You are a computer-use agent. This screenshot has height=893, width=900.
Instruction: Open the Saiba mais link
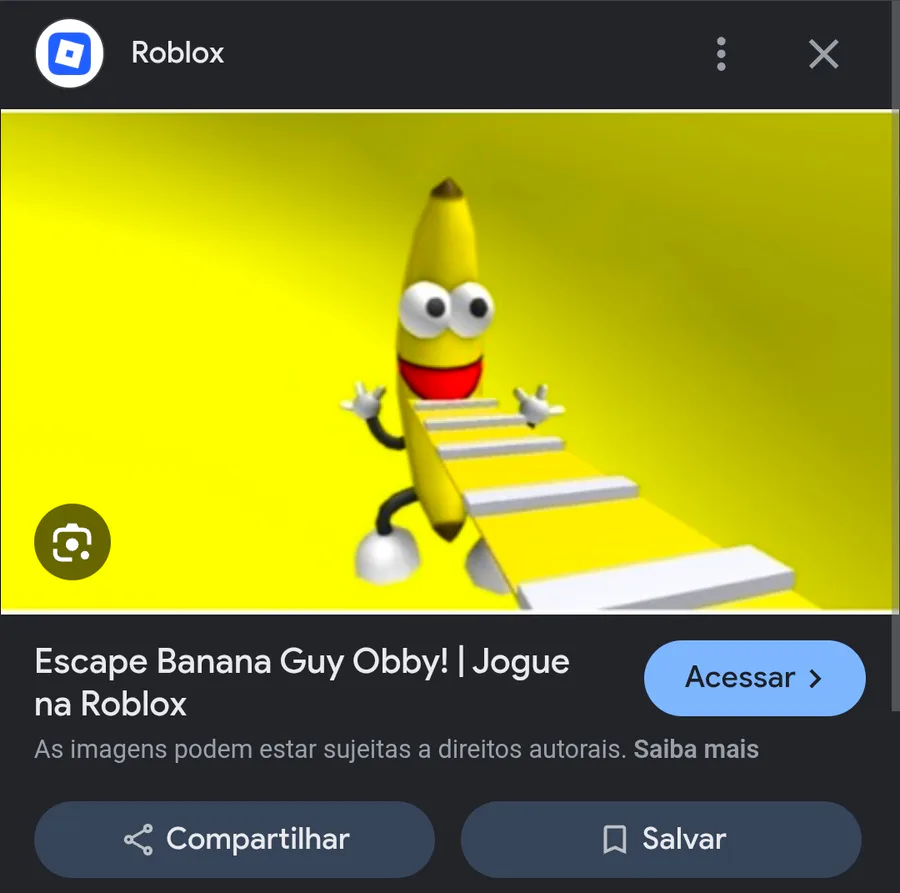coord(696,749)
